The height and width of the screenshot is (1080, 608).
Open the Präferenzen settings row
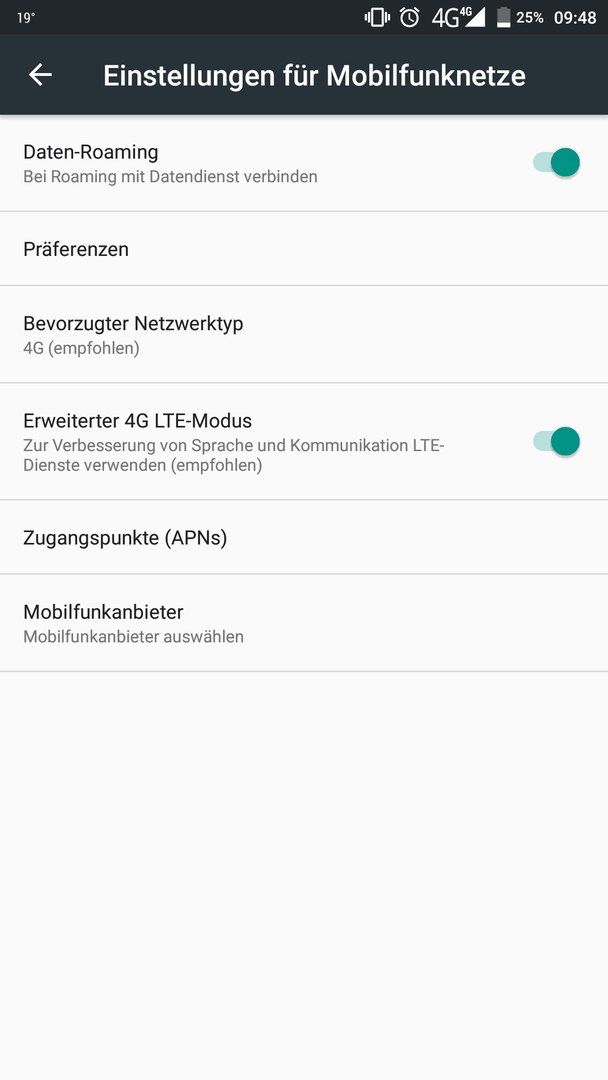[x=304, y=249]
